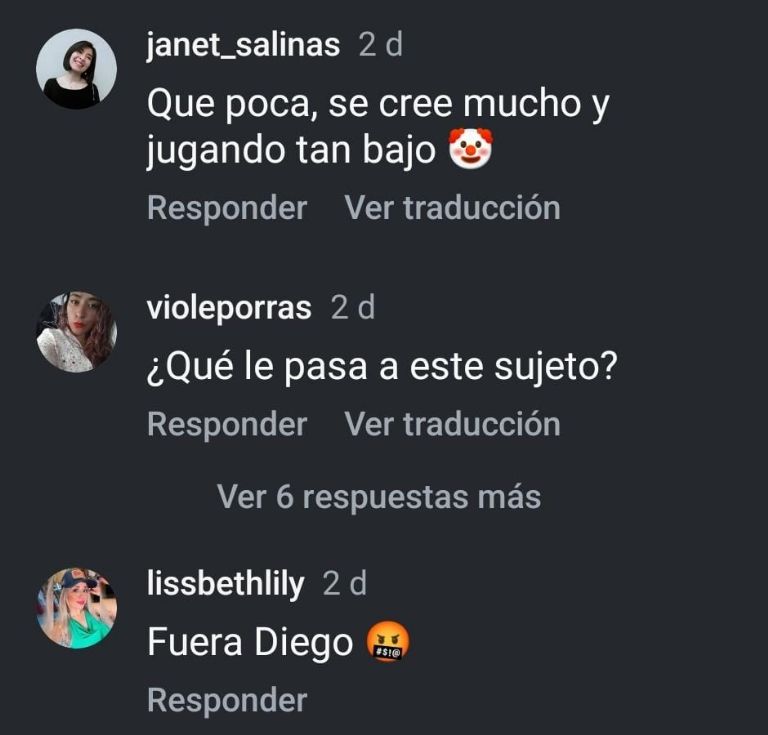
Task: Open janet_salinas username link
Action: coord(243,45)
